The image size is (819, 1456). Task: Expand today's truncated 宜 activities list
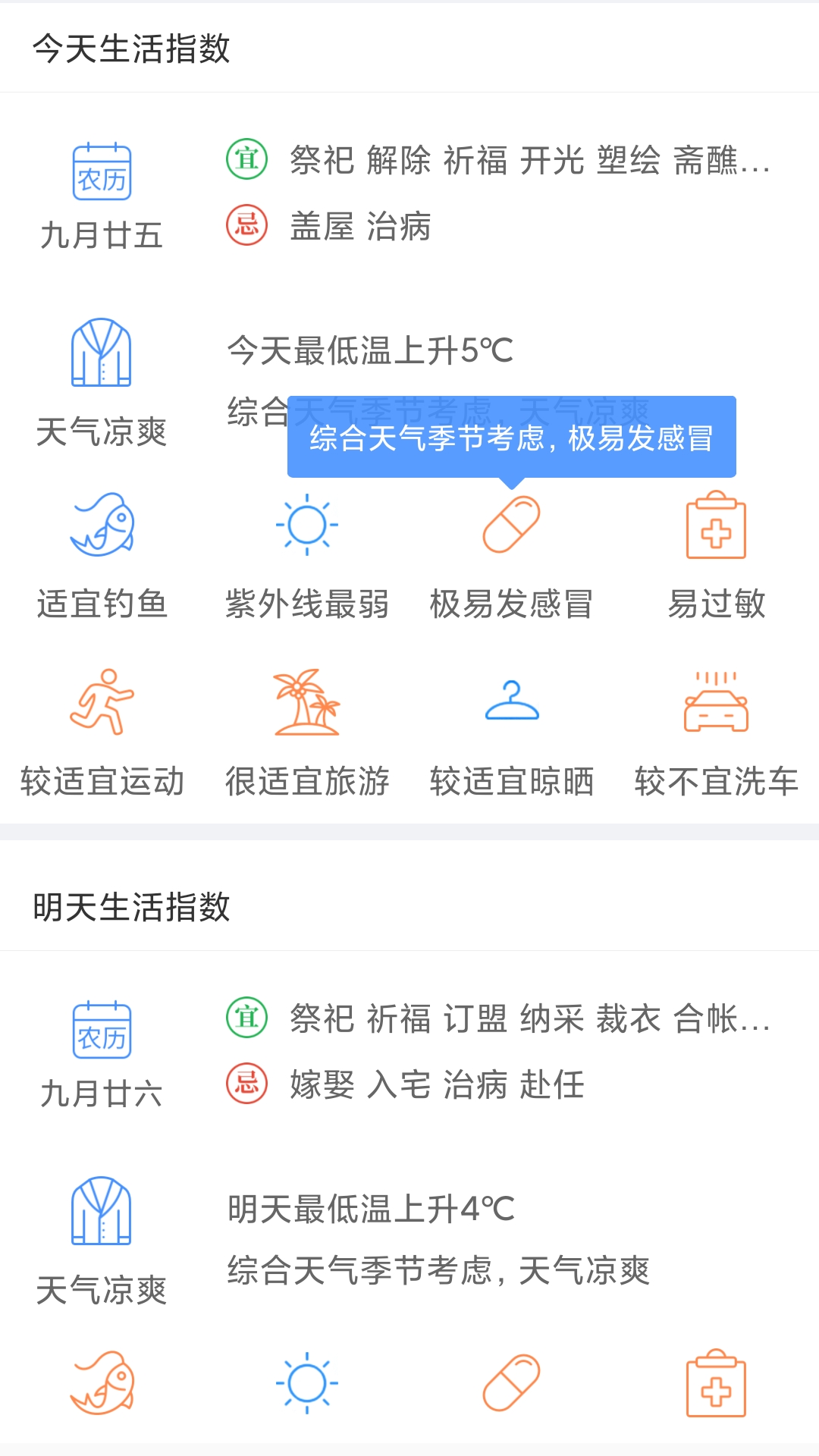tap(754, 161)
